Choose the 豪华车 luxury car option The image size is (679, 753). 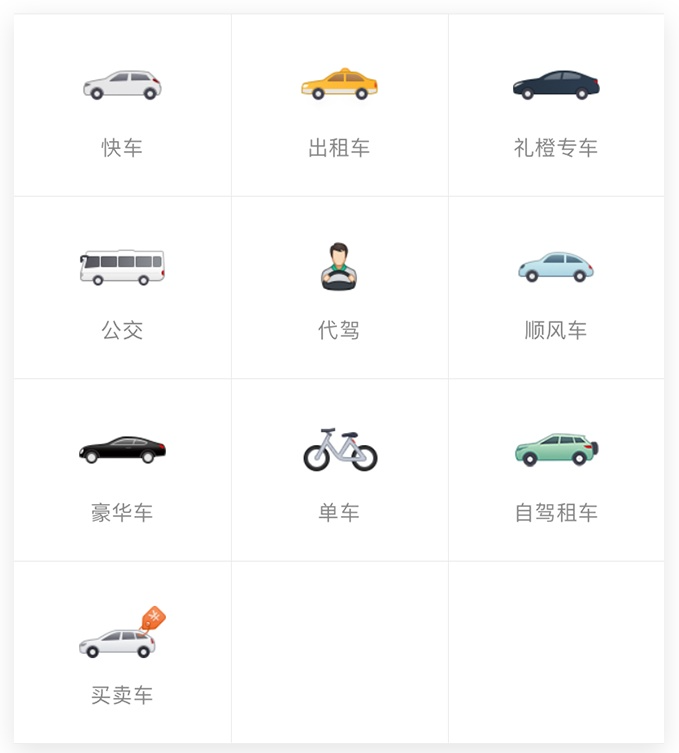pyautogui.click(x=122, y=470)
